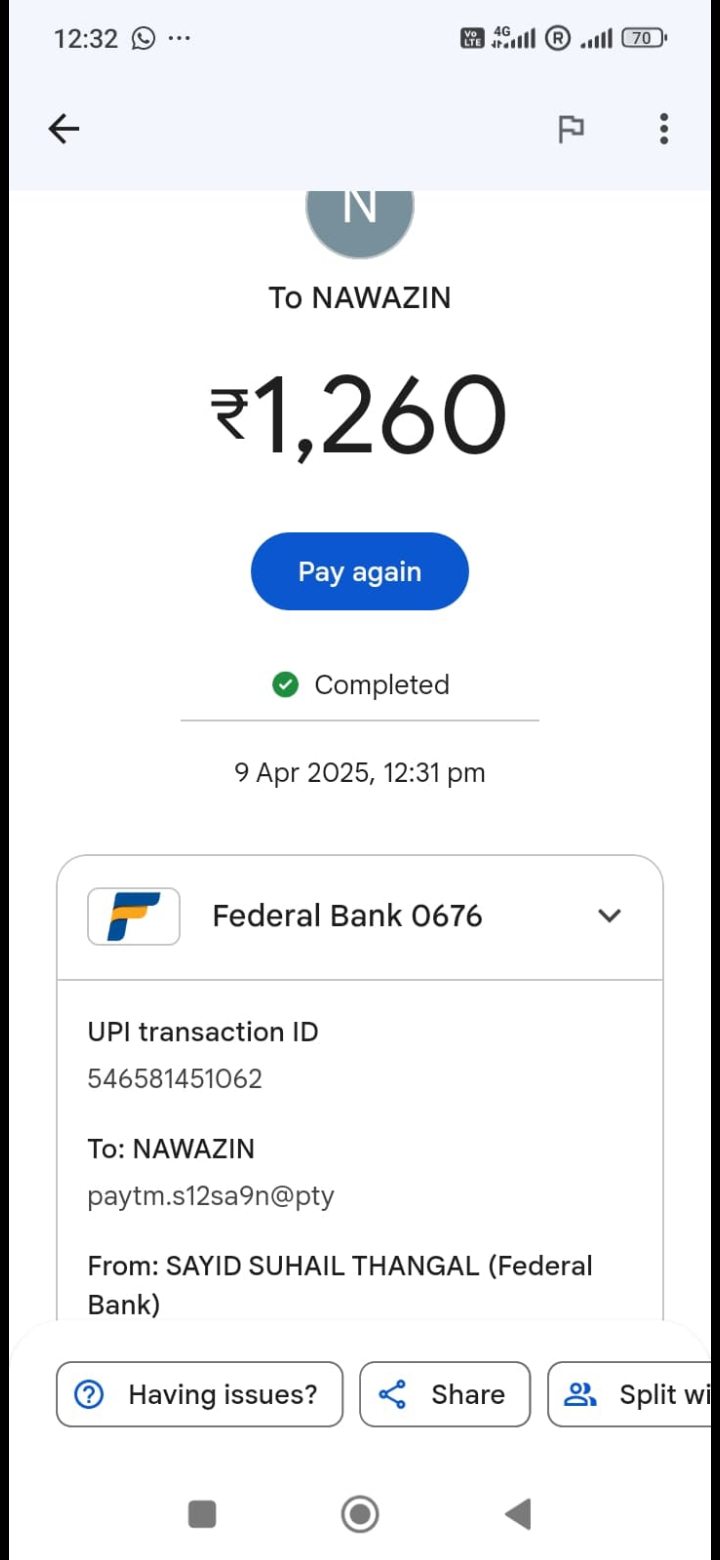Report this transaction with the flag icon
This screenshot has width=720, height=1560.
(571, 129)
